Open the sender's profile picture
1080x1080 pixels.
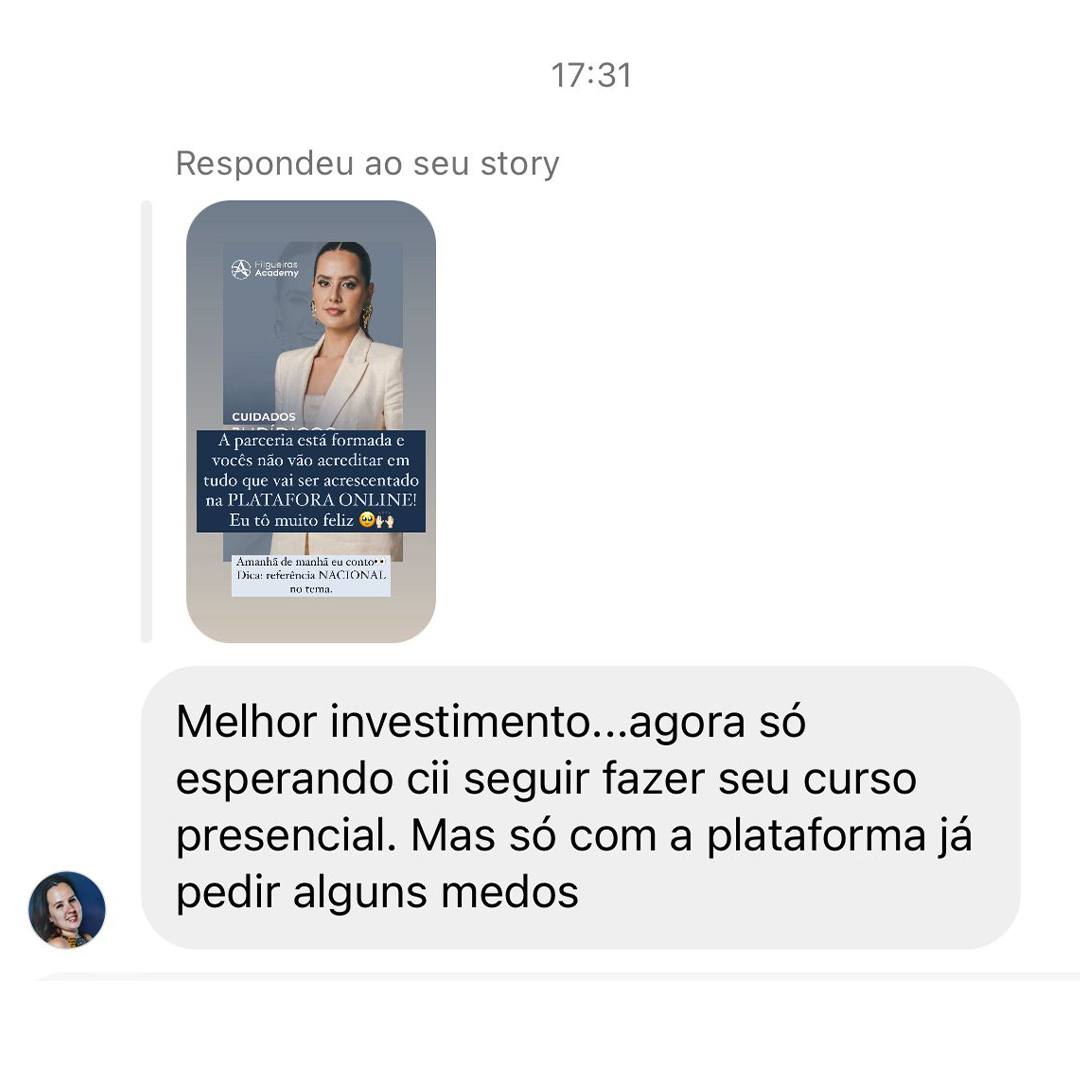point(67,909)
